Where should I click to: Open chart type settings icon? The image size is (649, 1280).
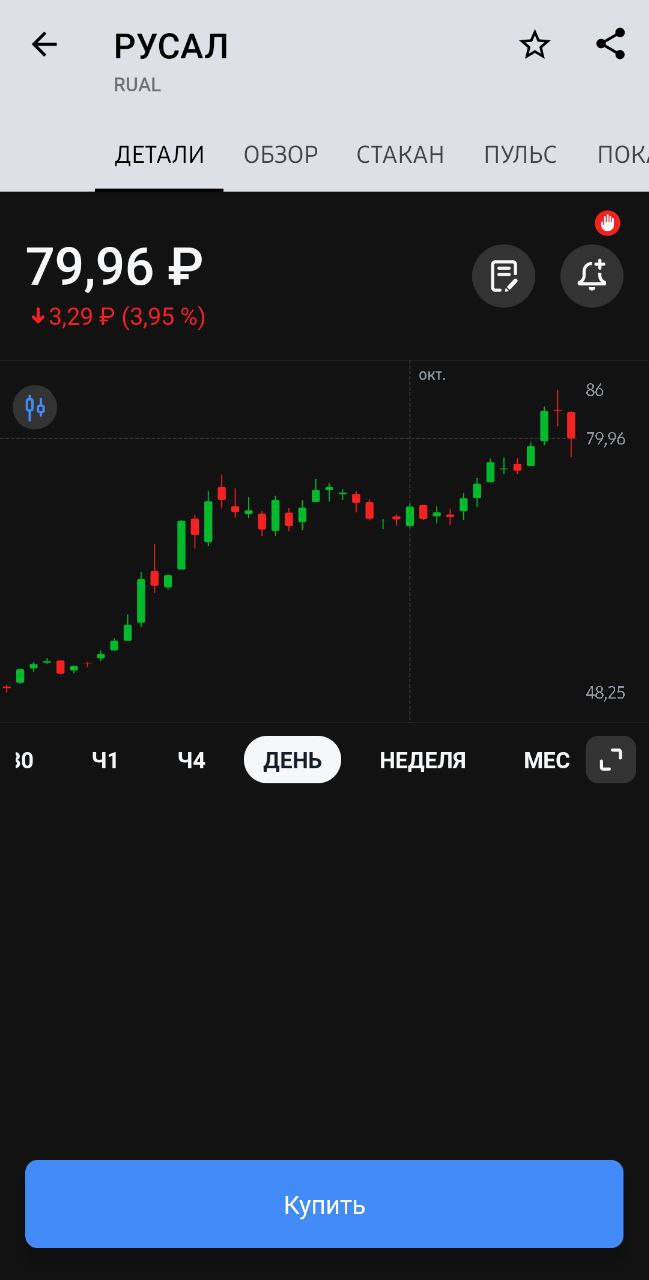tap(35, 407)
